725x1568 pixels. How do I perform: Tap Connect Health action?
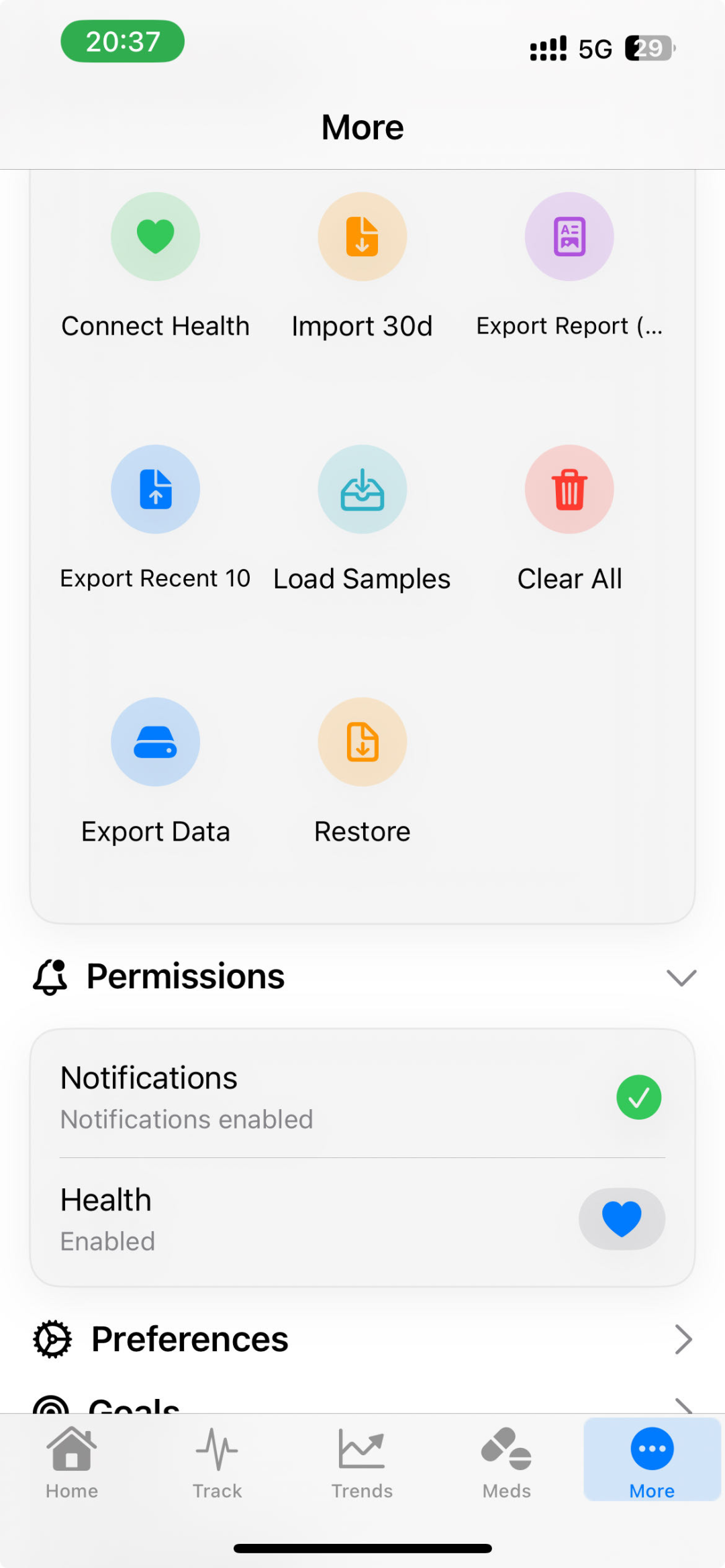[x=155, y=237]
